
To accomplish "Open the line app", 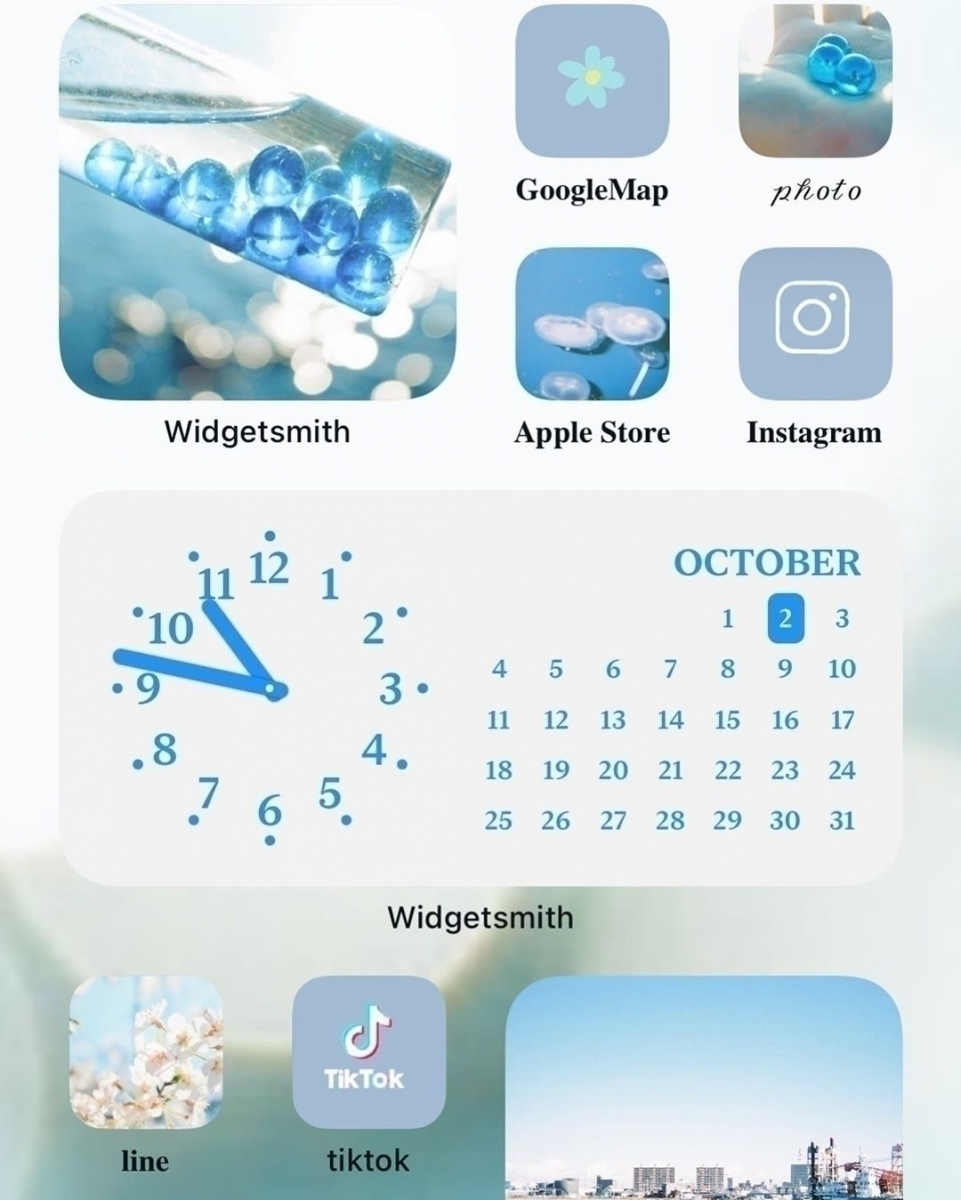I will (x=146, y=1053).
